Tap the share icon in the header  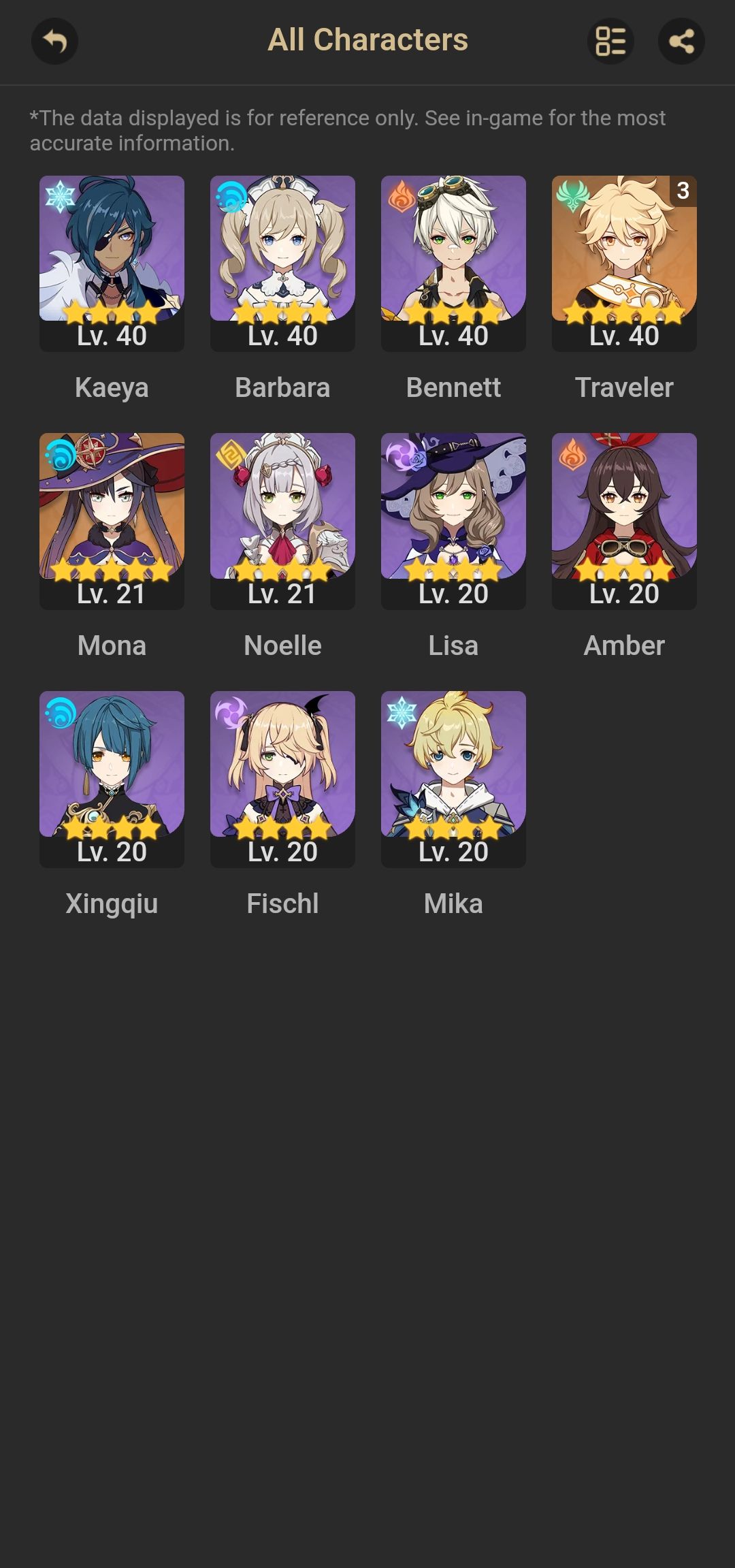pyautogui.click(x=681, y=42)
